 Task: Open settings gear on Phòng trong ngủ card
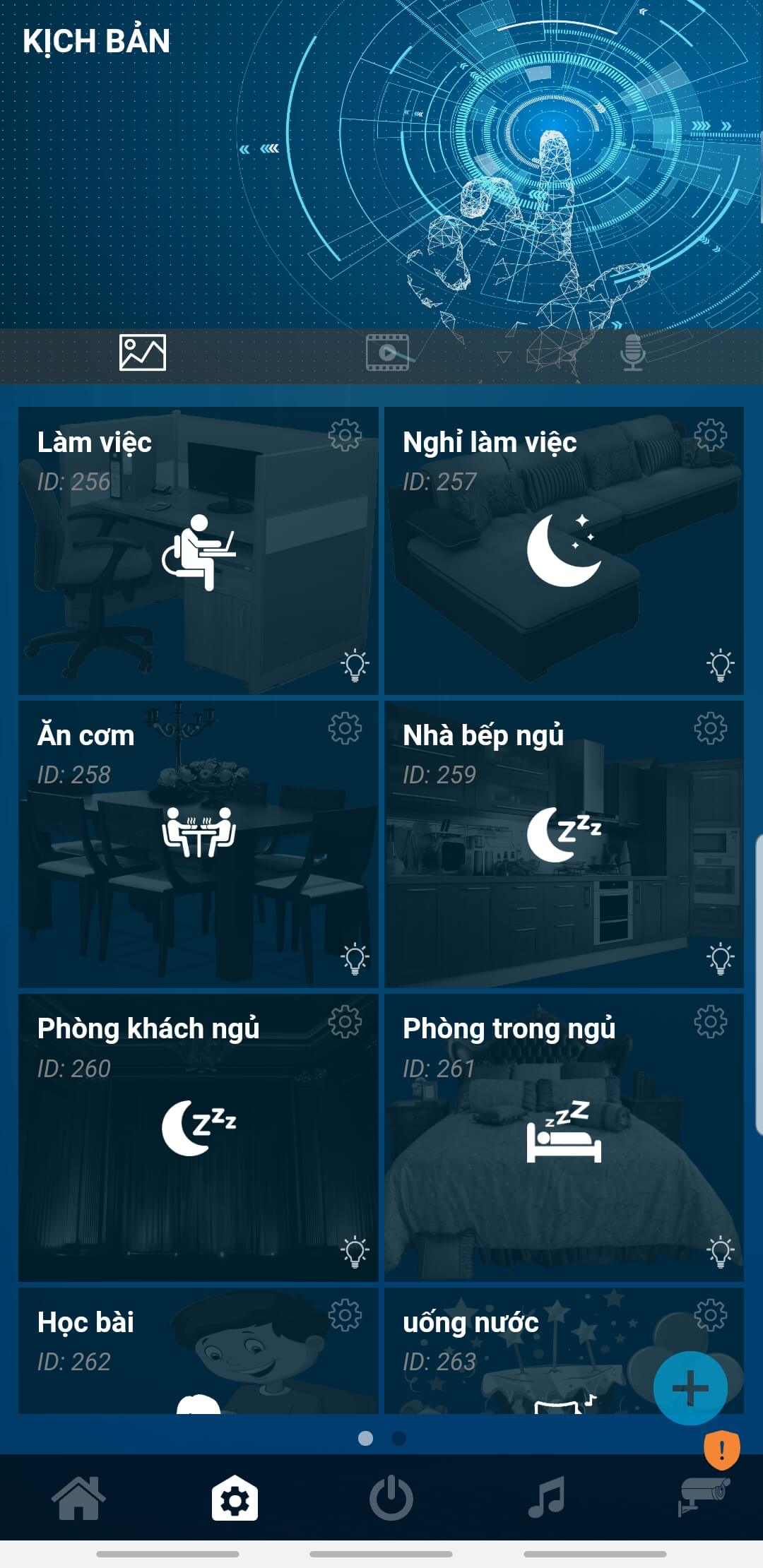[x=710, y=1021]
